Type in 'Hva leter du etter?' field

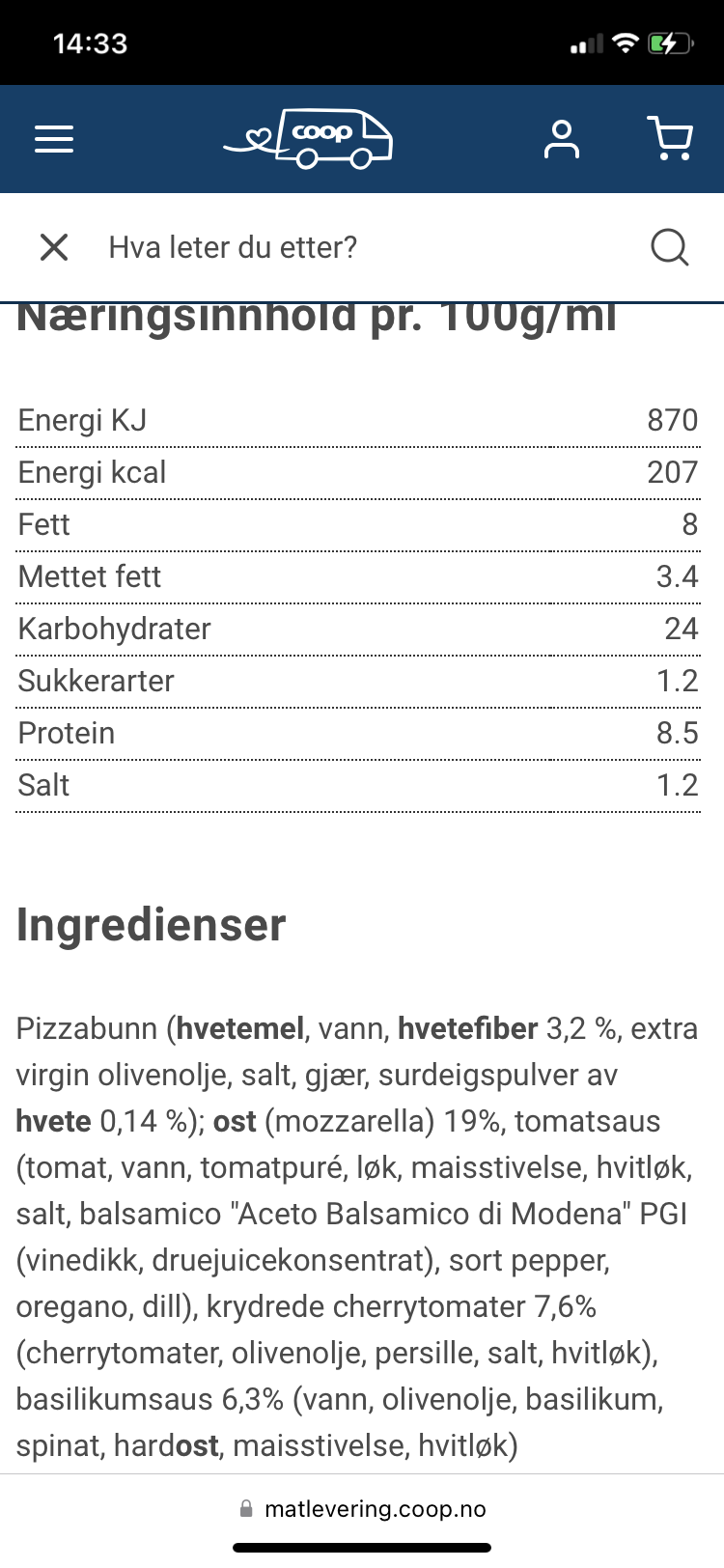click(x=367, y=247)
